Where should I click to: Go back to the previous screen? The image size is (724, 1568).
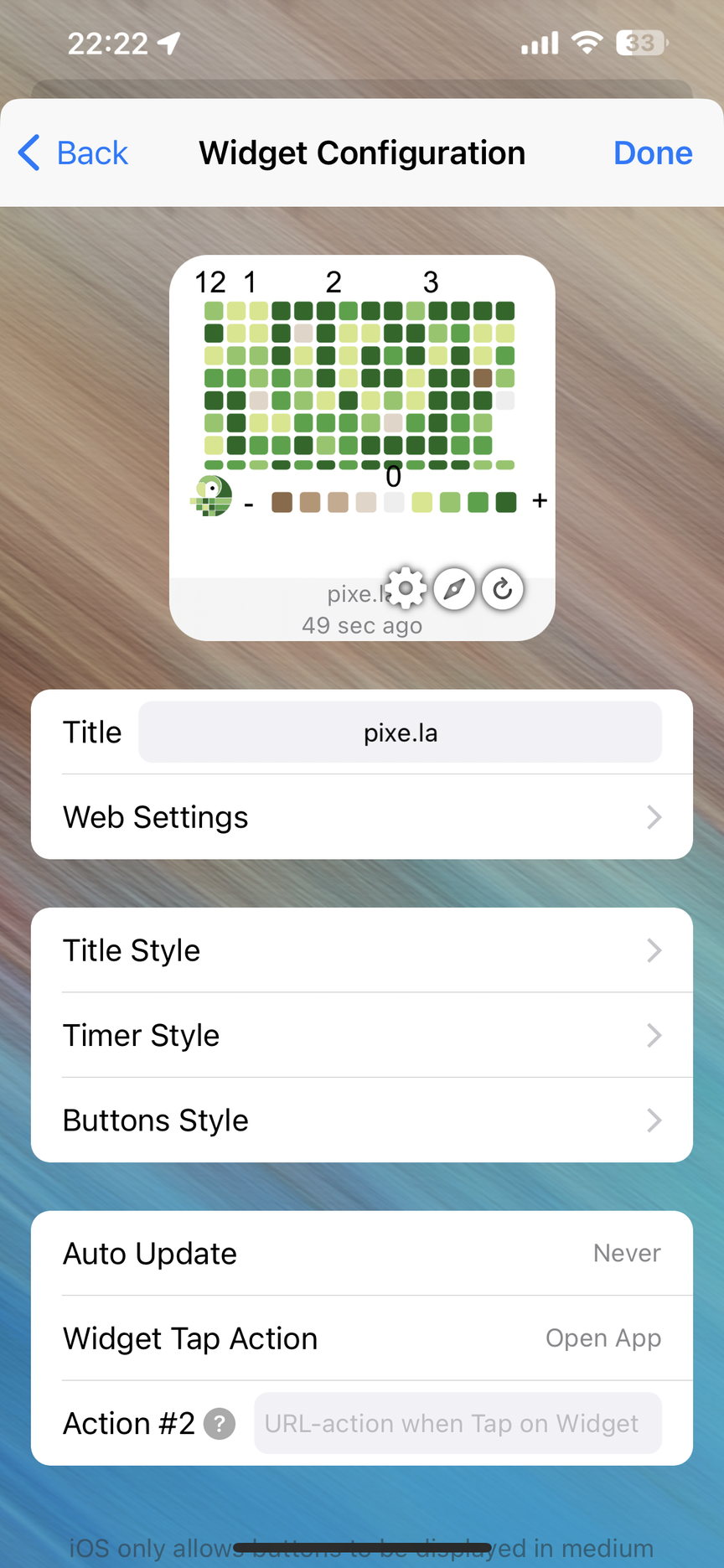pos(74,153)
